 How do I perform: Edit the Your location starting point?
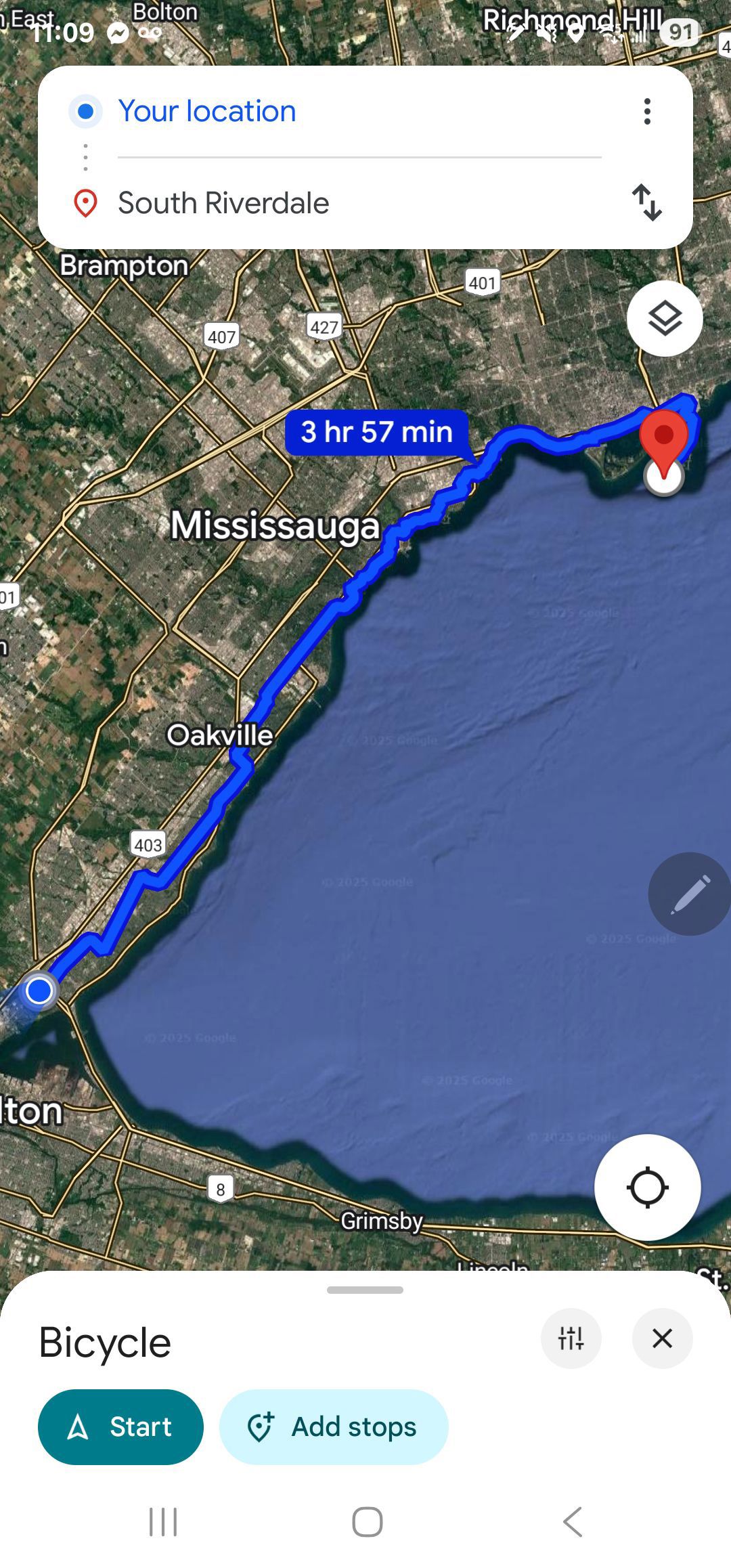[x=359, y=111]
